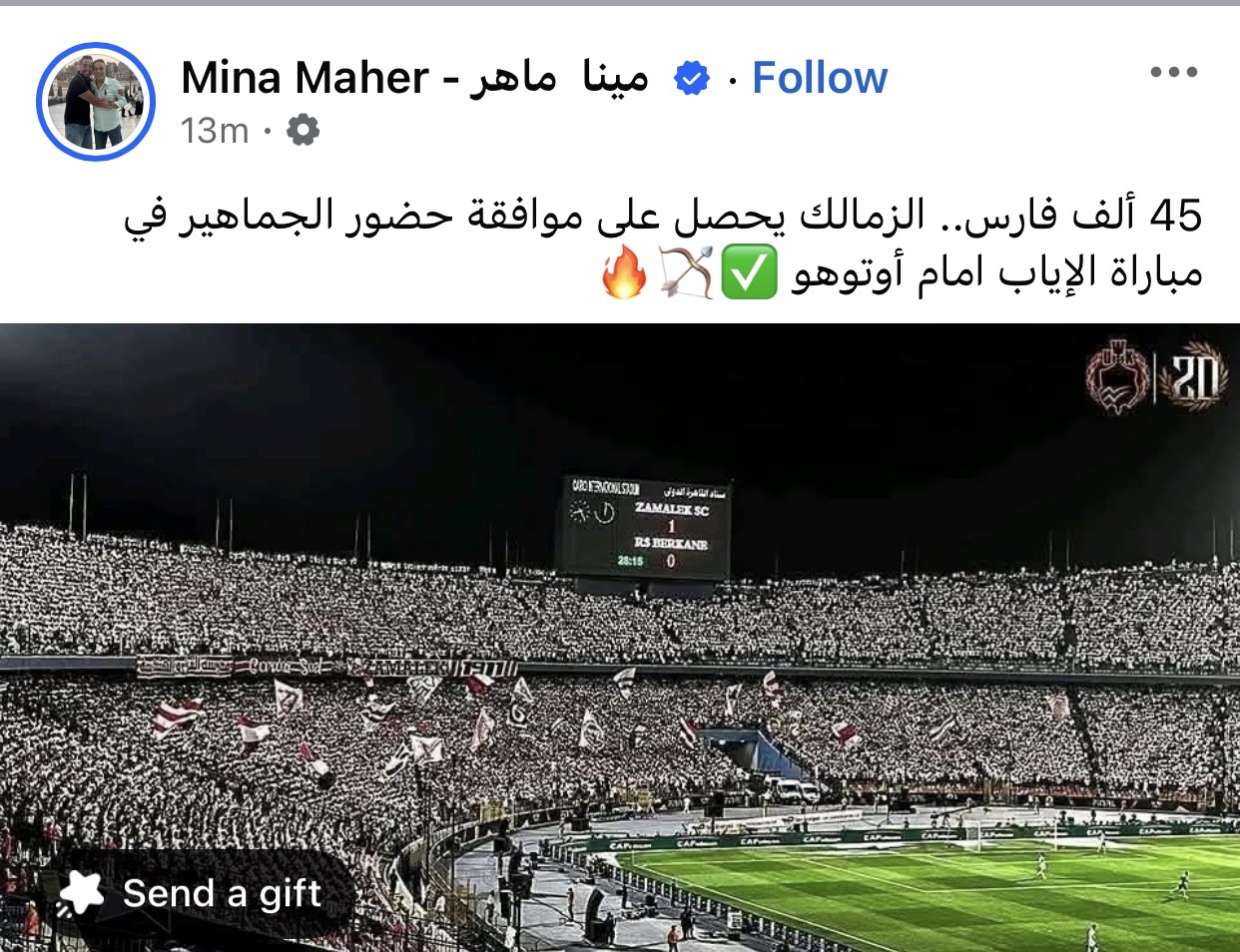Tap the Mina Maher page name
This screenshot has height=952, width=1240.
pyautogui.click(x=414, y=78)
